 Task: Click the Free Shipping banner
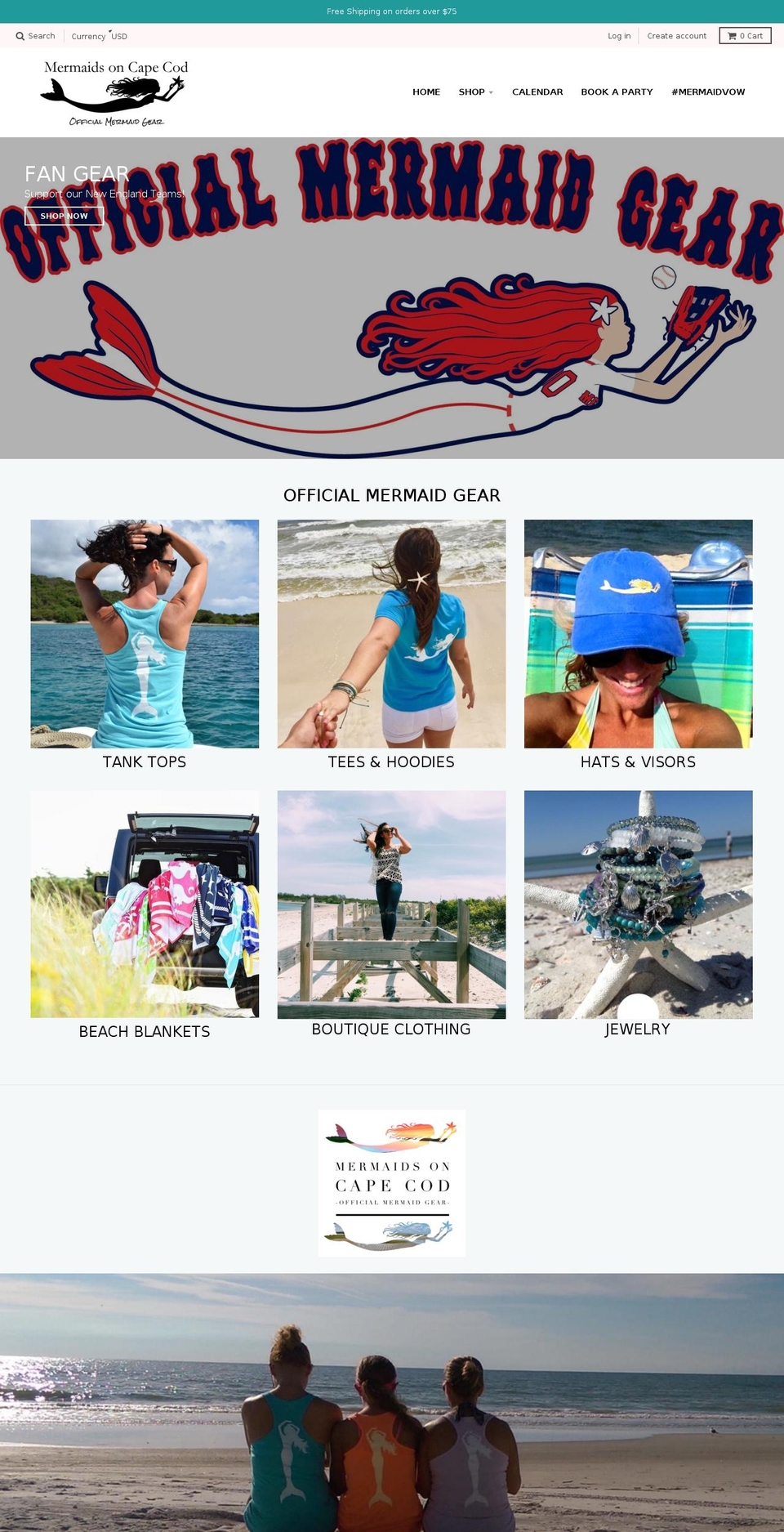click(x=391, y=11)
